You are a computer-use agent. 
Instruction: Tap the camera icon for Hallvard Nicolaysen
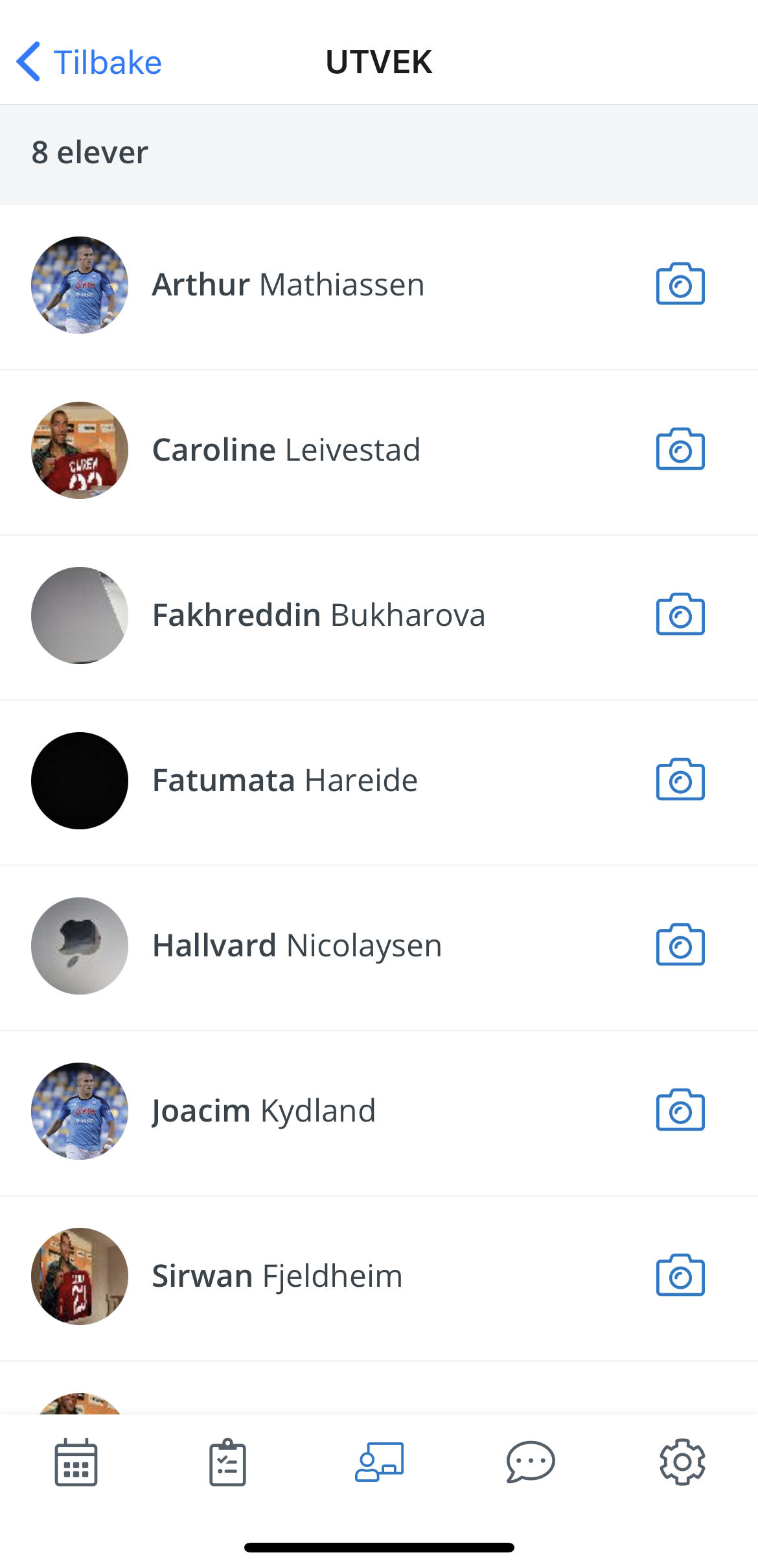680,945
